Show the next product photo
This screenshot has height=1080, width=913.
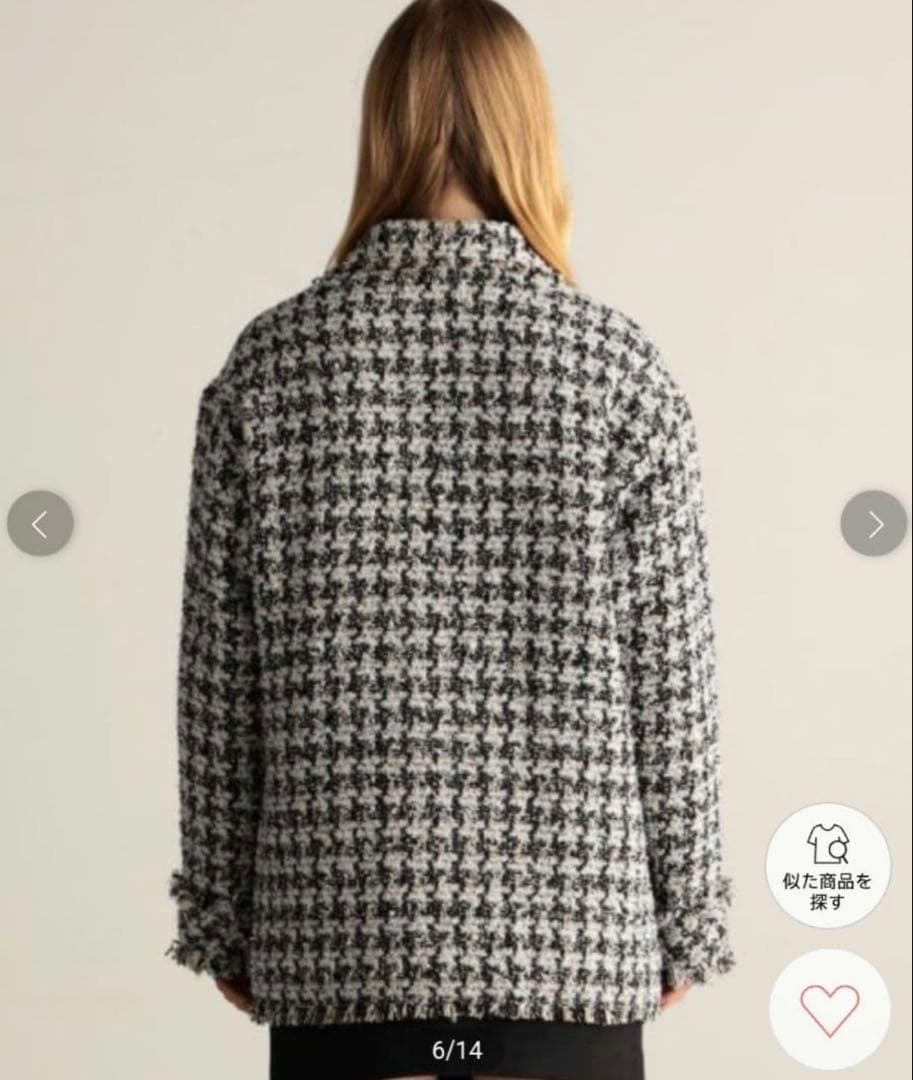tap(873, 523)
